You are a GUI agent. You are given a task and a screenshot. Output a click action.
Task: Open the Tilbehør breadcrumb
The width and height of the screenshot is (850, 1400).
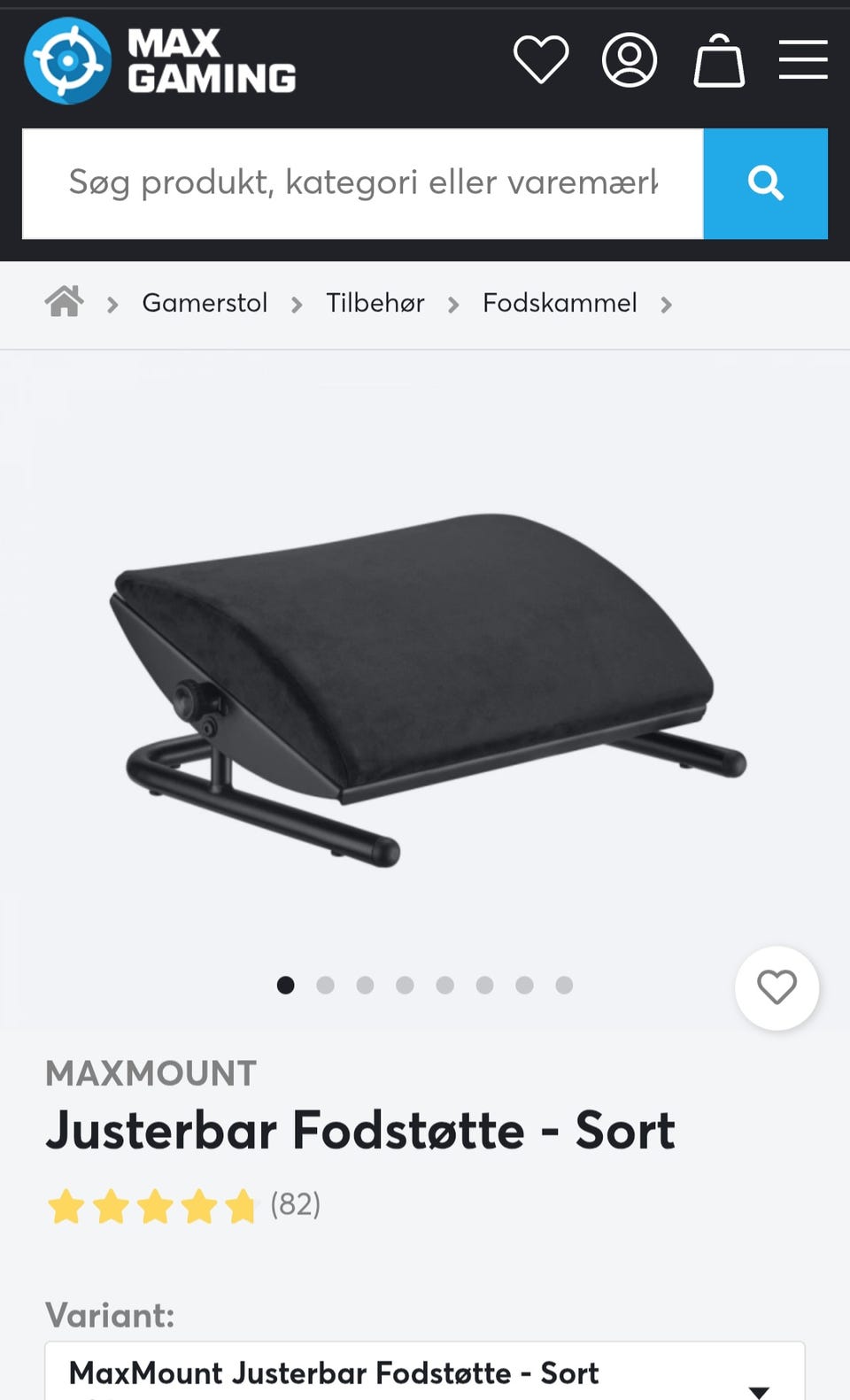click(x=375, y=303)
